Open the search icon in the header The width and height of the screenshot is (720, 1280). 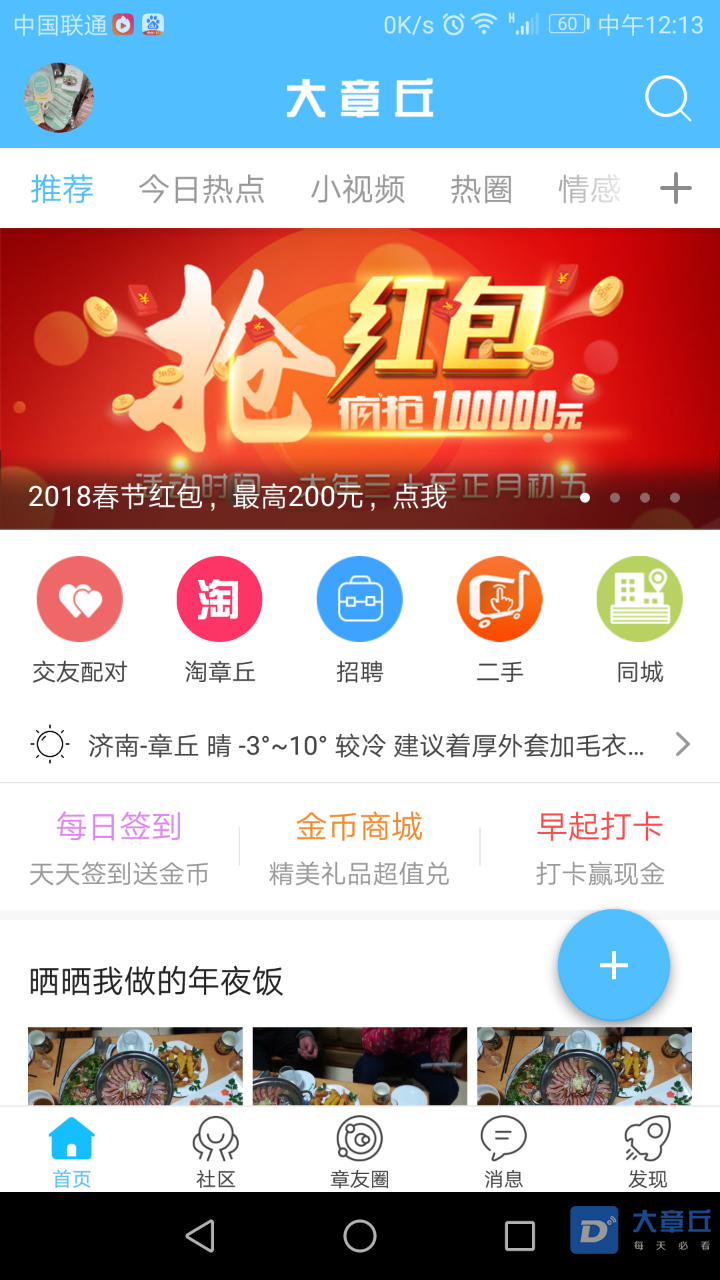tap(667, 99)
